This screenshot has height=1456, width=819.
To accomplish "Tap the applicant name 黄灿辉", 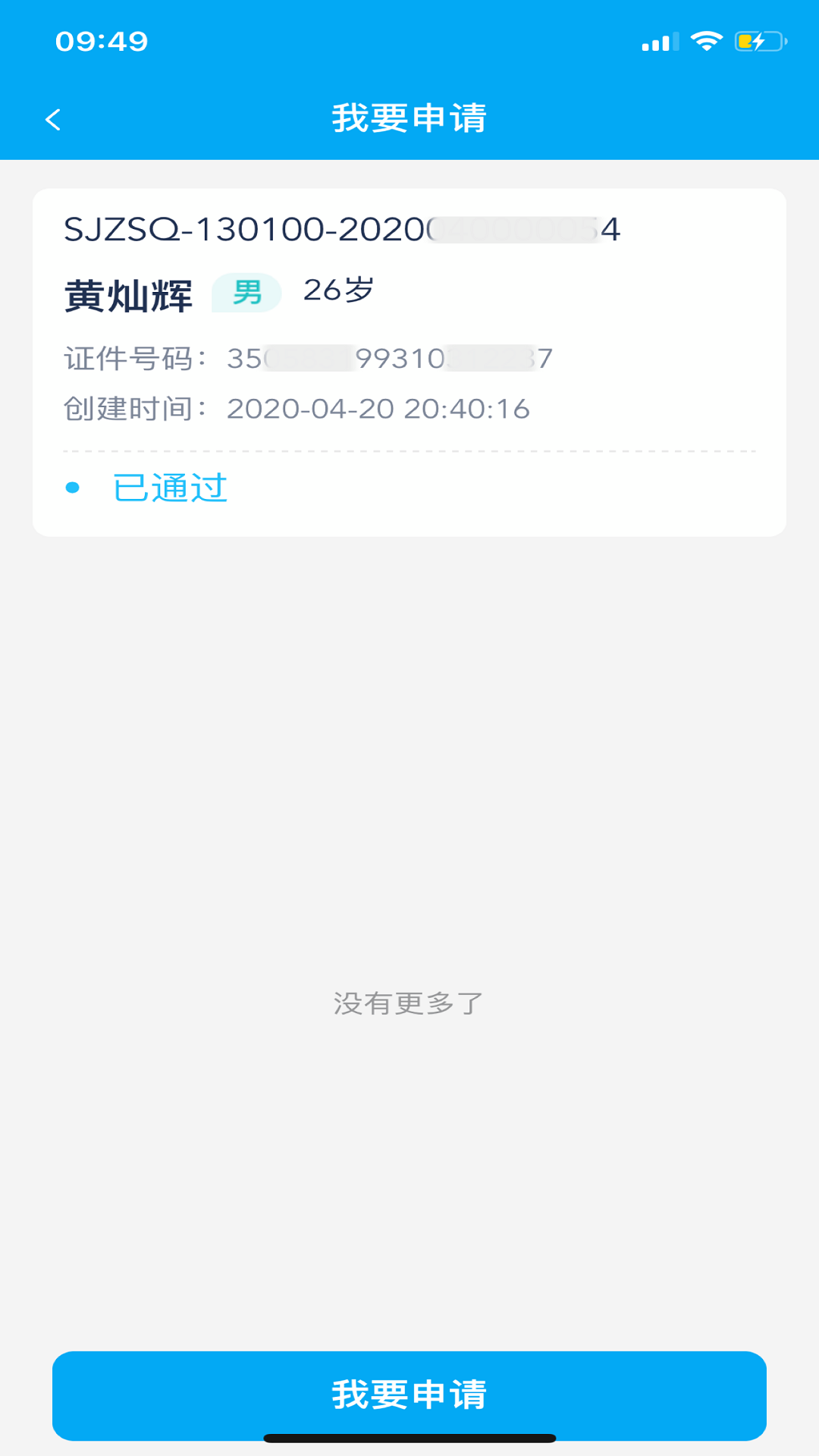I will pyautogui.click(x=127, y=292).
